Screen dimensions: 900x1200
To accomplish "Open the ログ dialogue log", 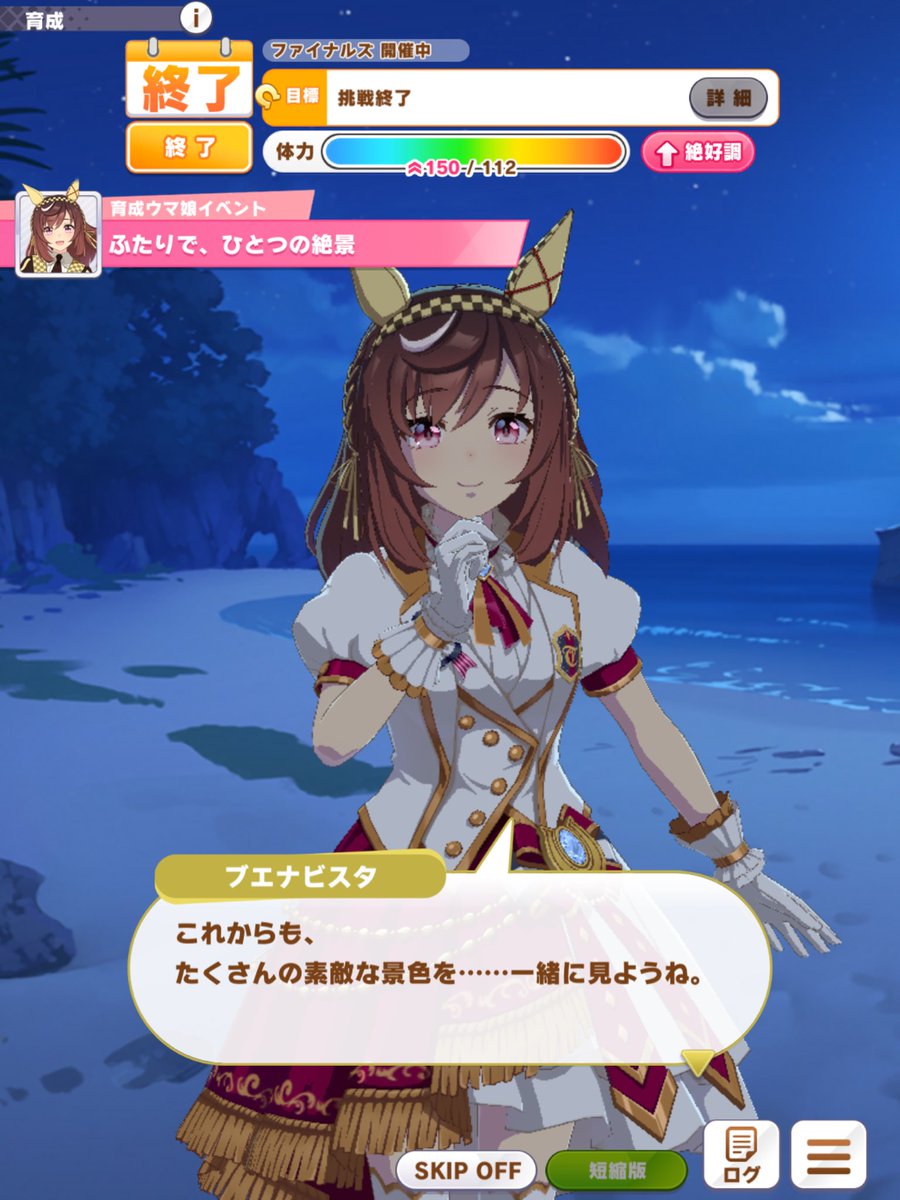I will click(741, 1155).
